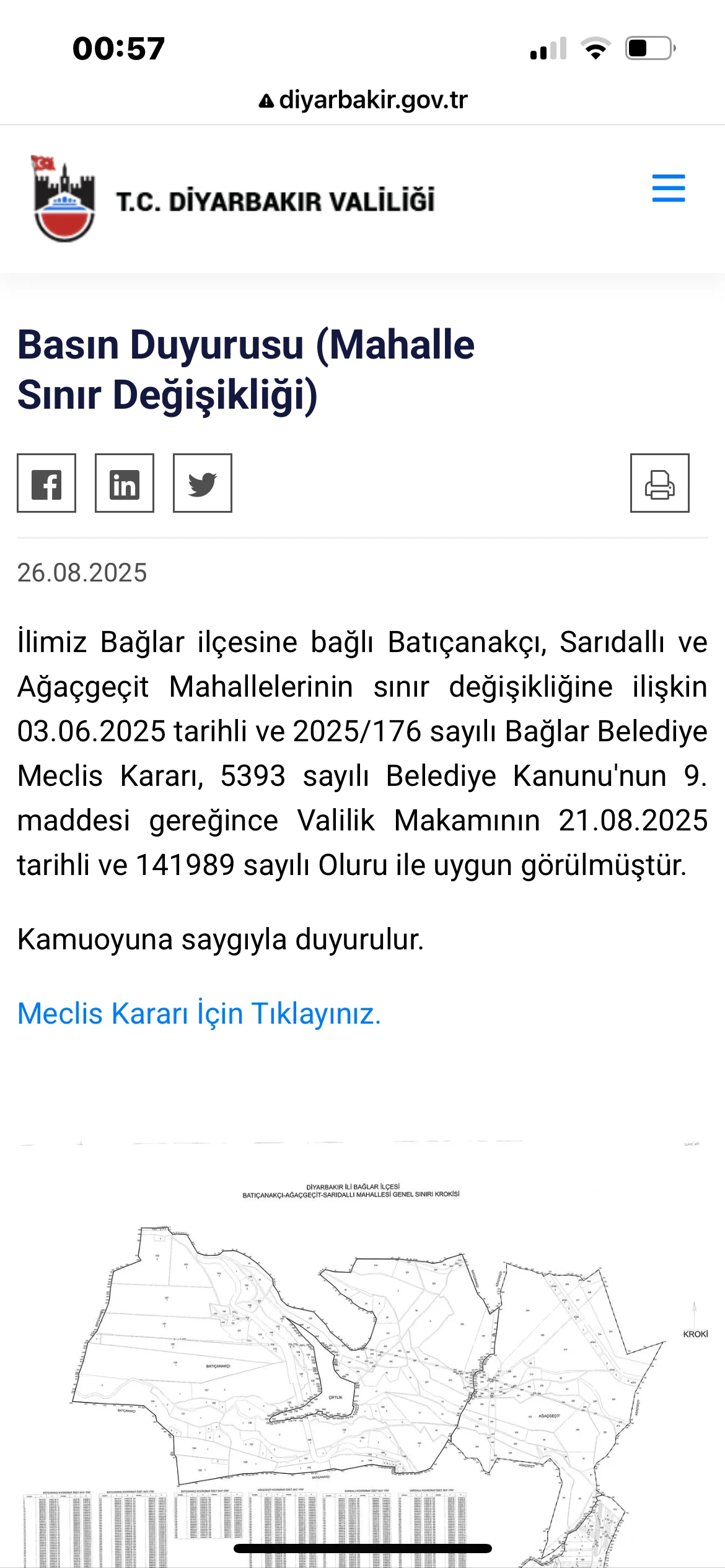
Task: Share this announcement on Twitter
Action: pyautogui.click(x=203, y=483)
